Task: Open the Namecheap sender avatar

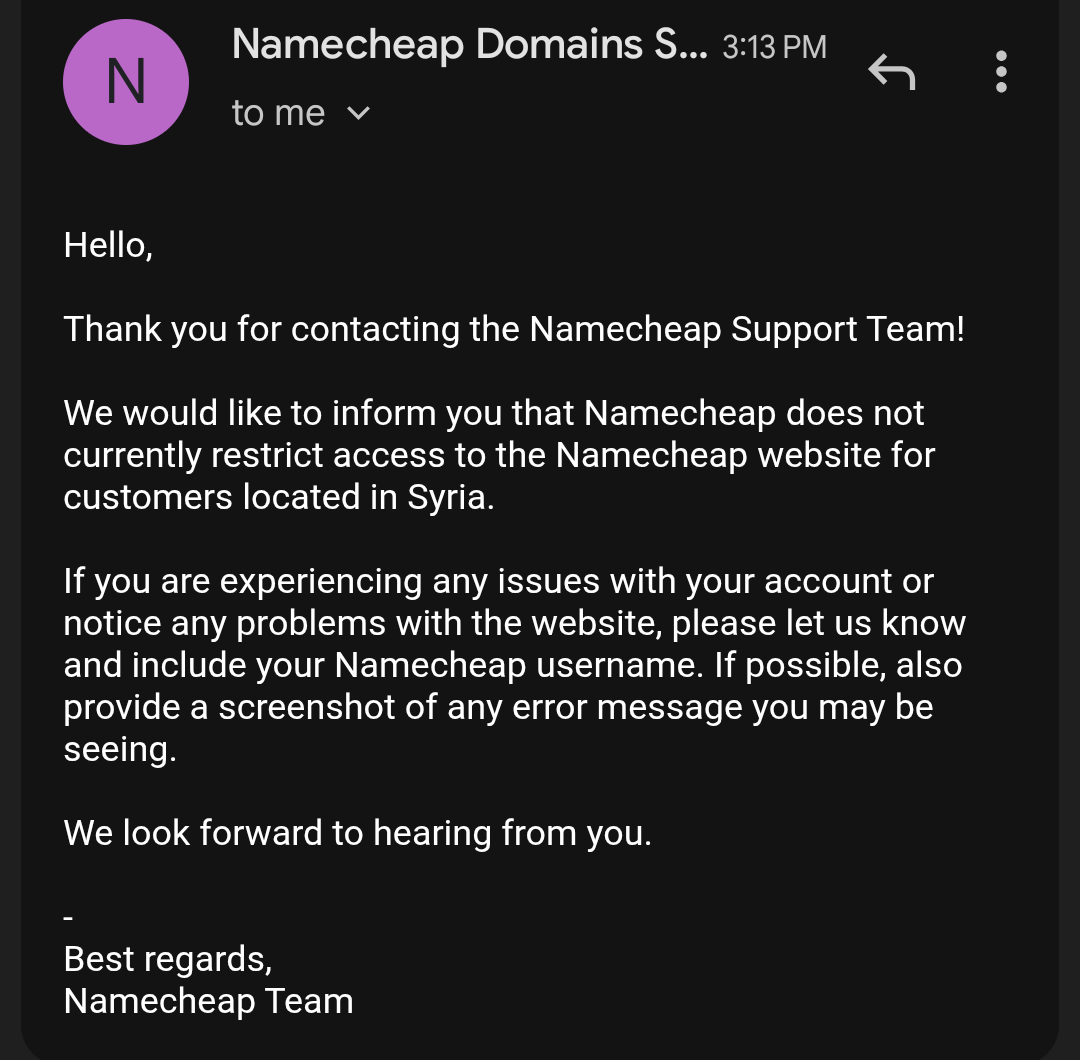Action: coord(126,82)
